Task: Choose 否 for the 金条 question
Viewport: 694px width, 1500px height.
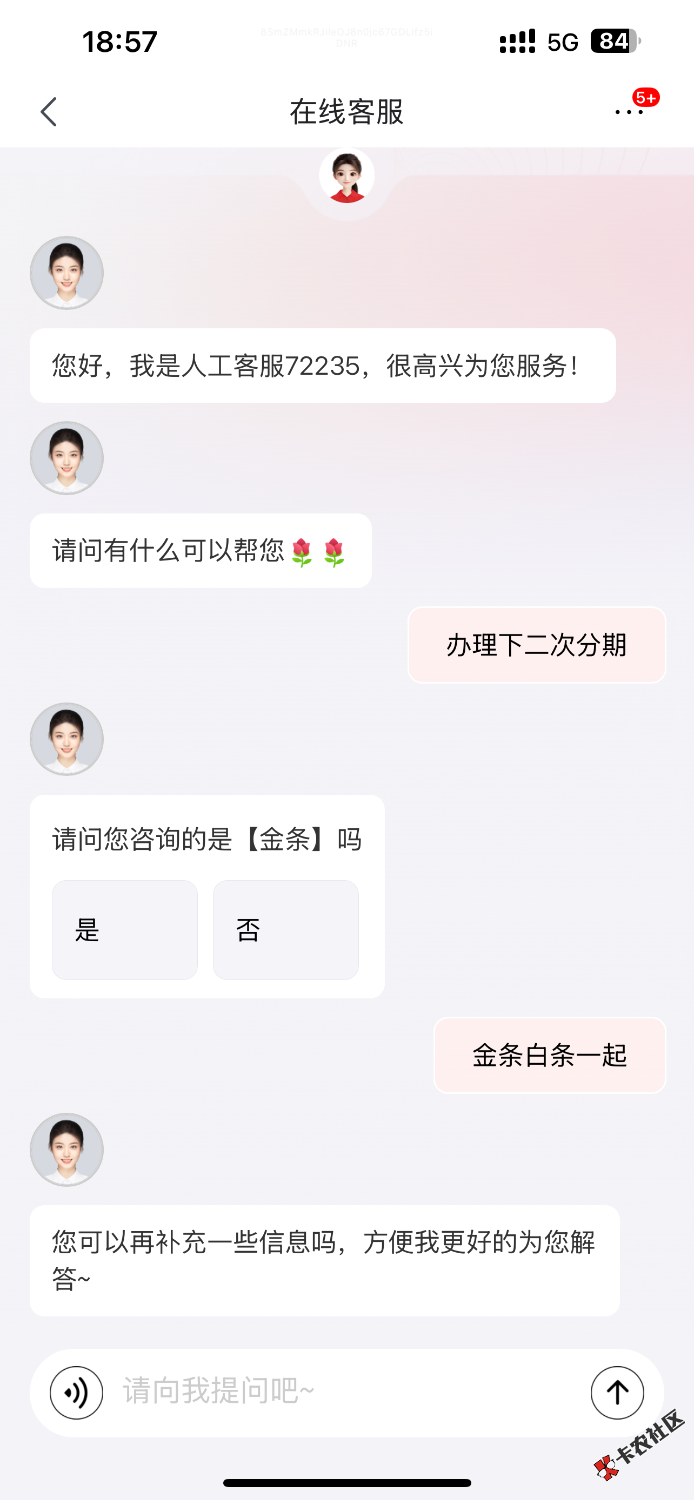Action: point(286,930)
